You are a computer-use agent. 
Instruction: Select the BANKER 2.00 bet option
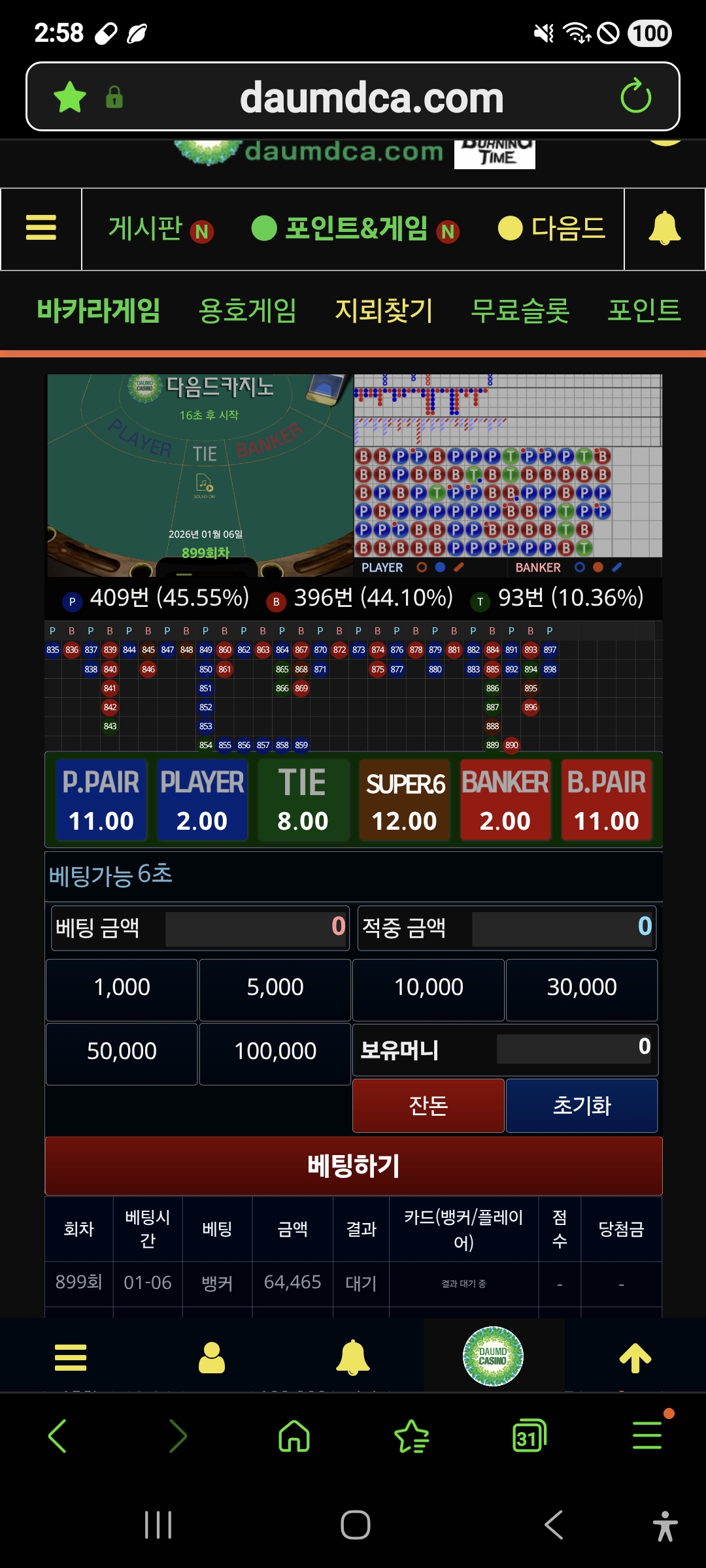click(x=505, y=800)
